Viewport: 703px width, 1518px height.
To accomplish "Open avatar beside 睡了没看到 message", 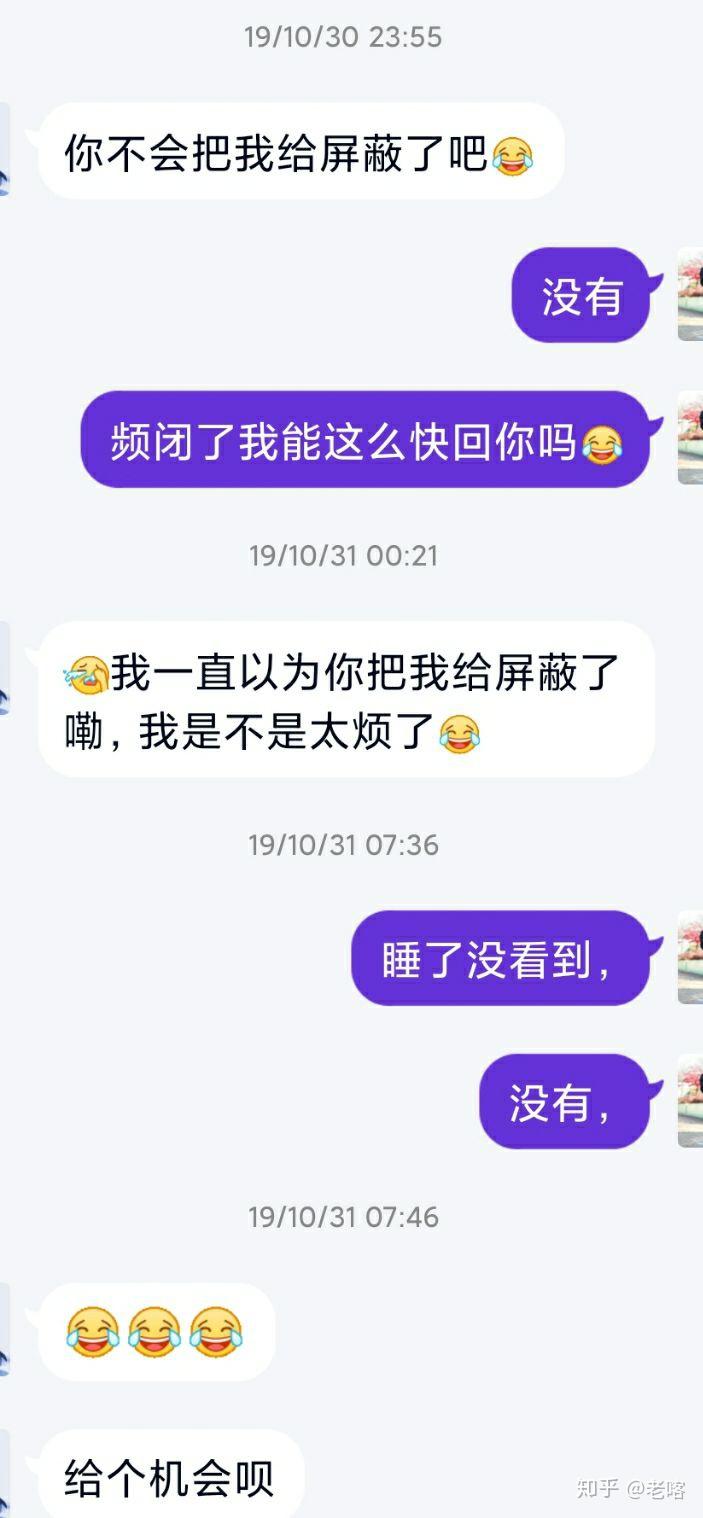I will pos(691,958).
